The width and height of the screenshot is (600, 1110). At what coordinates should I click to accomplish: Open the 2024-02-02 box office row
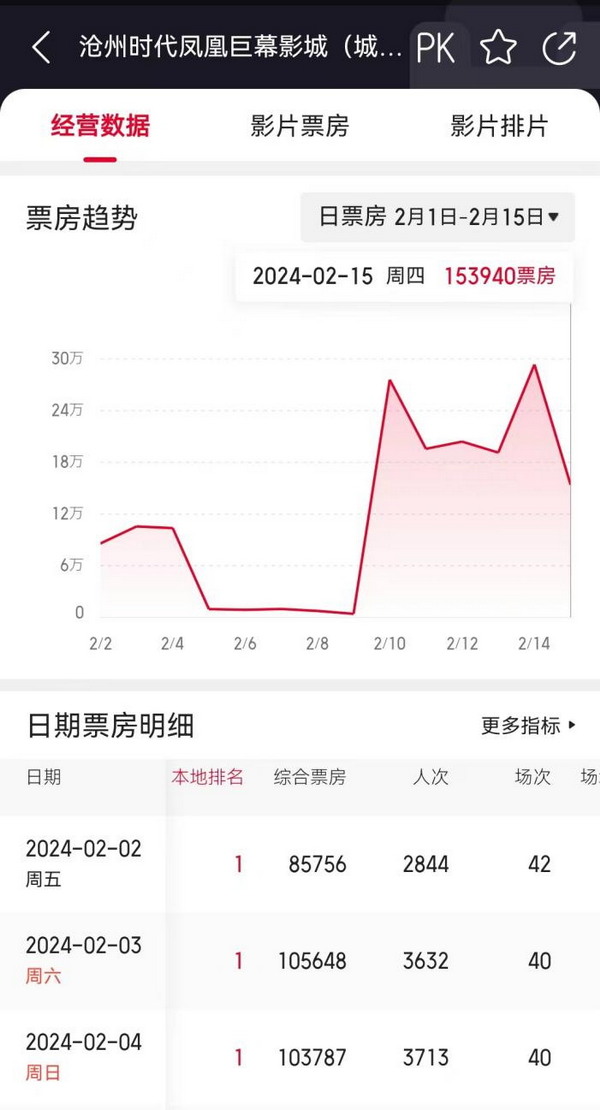pyautogui.click(x=300, y=864)
